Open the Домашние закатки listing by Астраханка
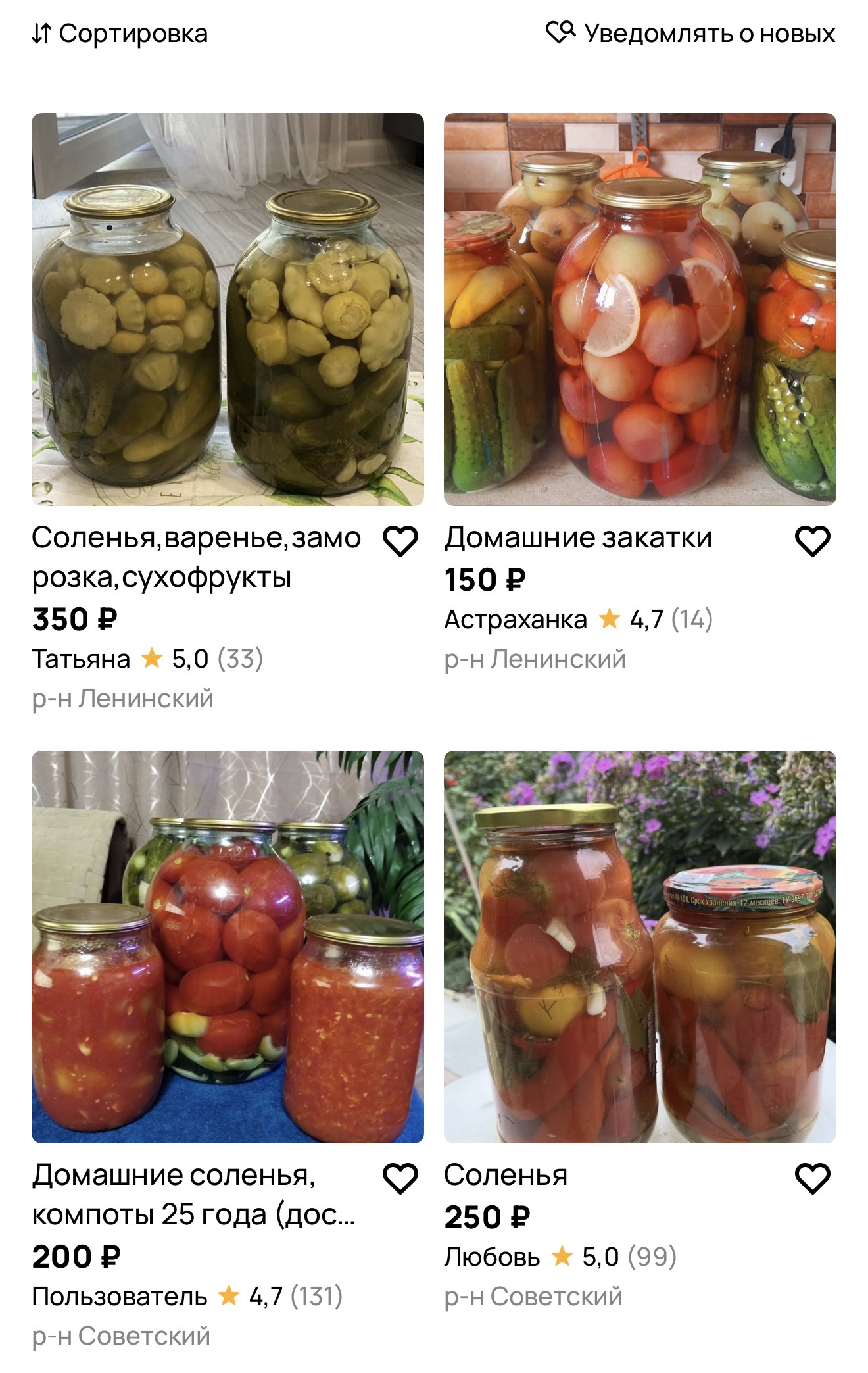 (x=639, y=309)
